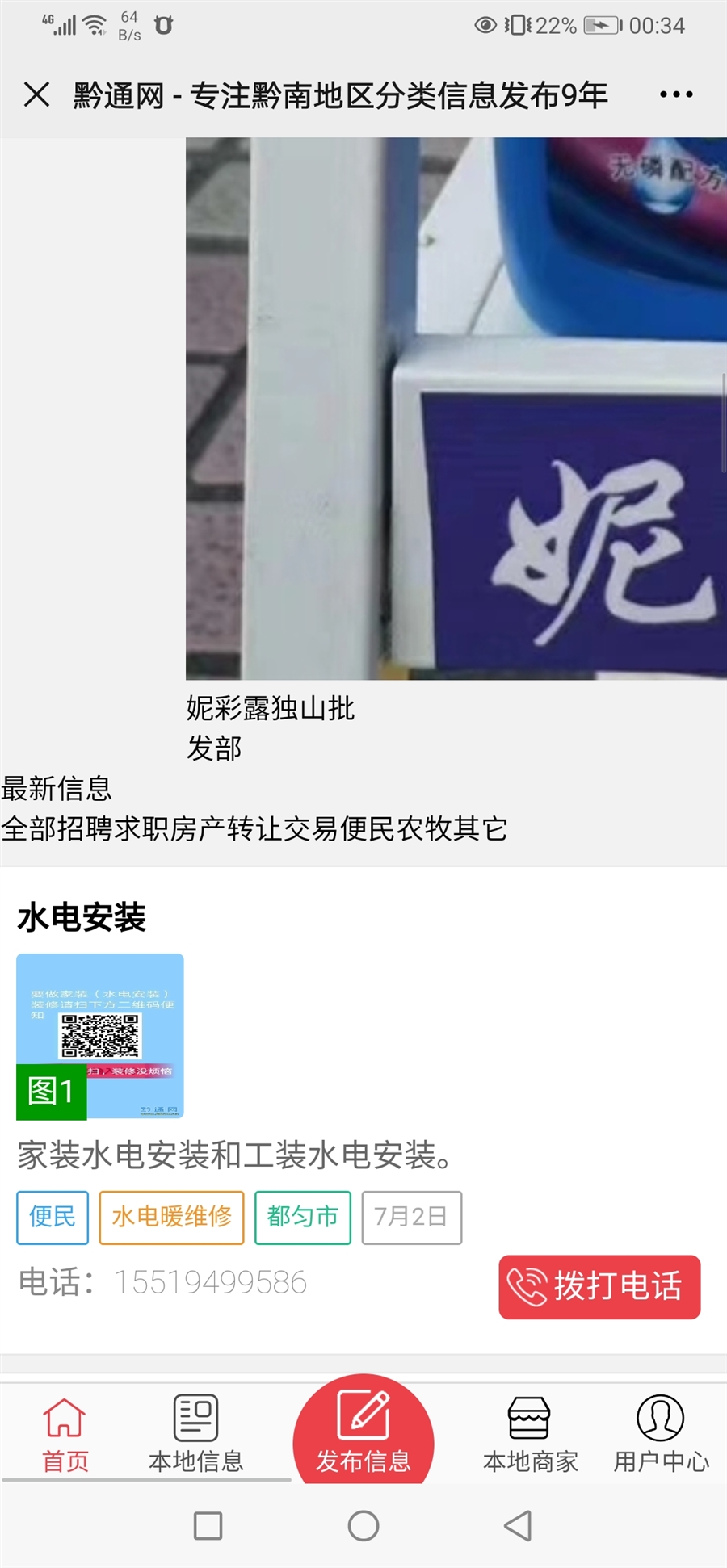Select the 便民 tag
The width and height of the screenshot is (727, 1568).
[53, 1217]
